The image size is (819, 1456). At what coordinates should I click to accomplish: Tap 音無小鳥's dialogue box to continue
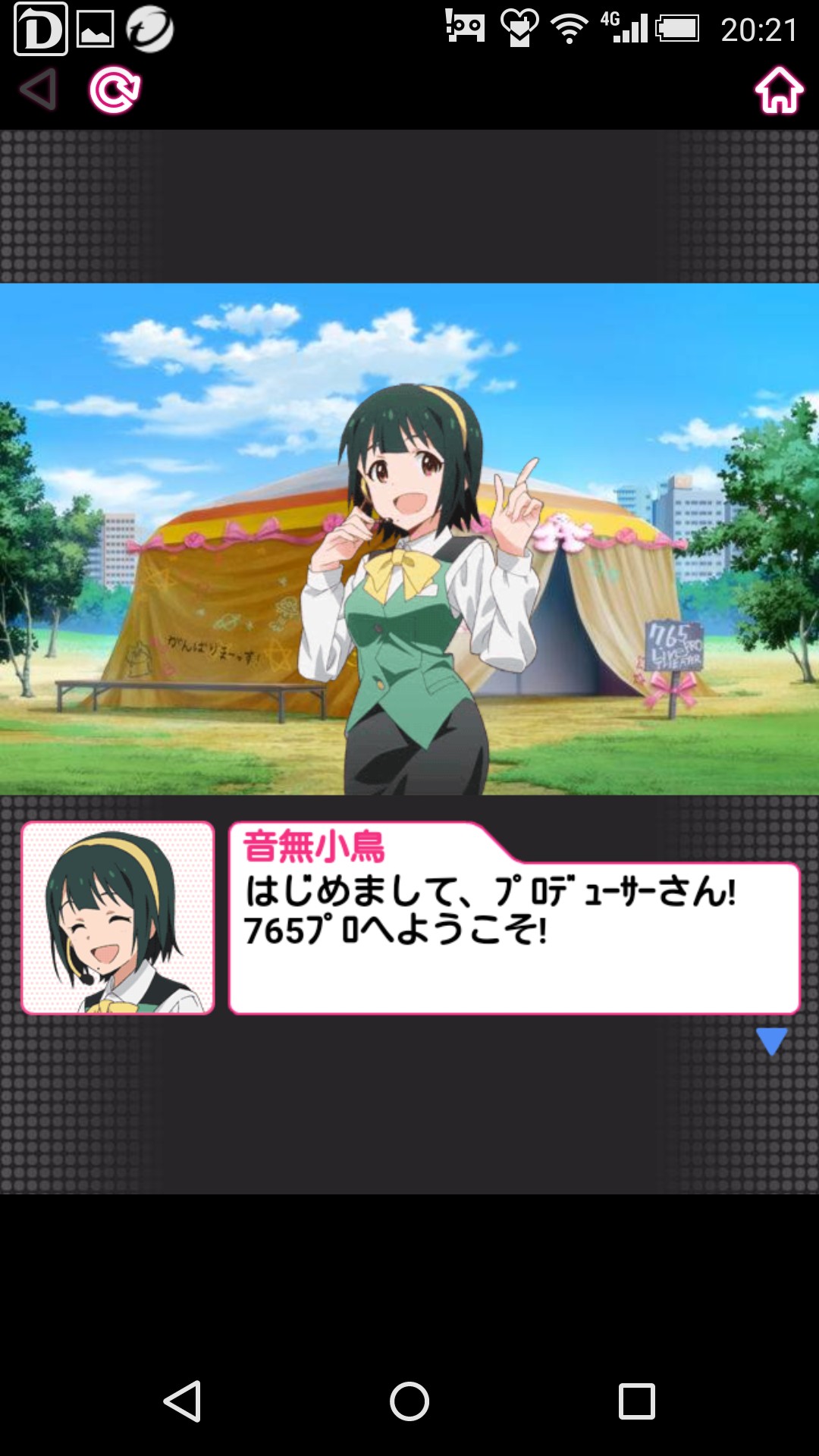click(514, 918)
